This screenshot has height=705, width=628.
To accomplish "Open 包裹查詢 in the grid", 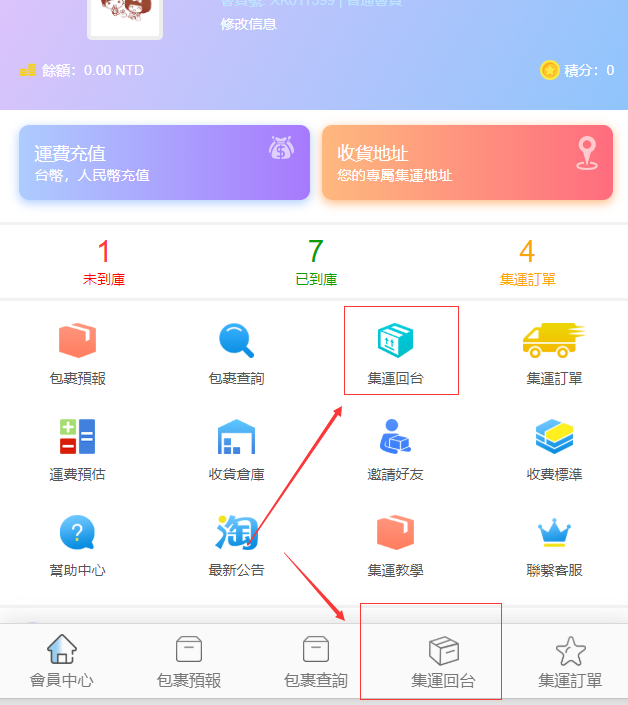I will tap(236, 353).
